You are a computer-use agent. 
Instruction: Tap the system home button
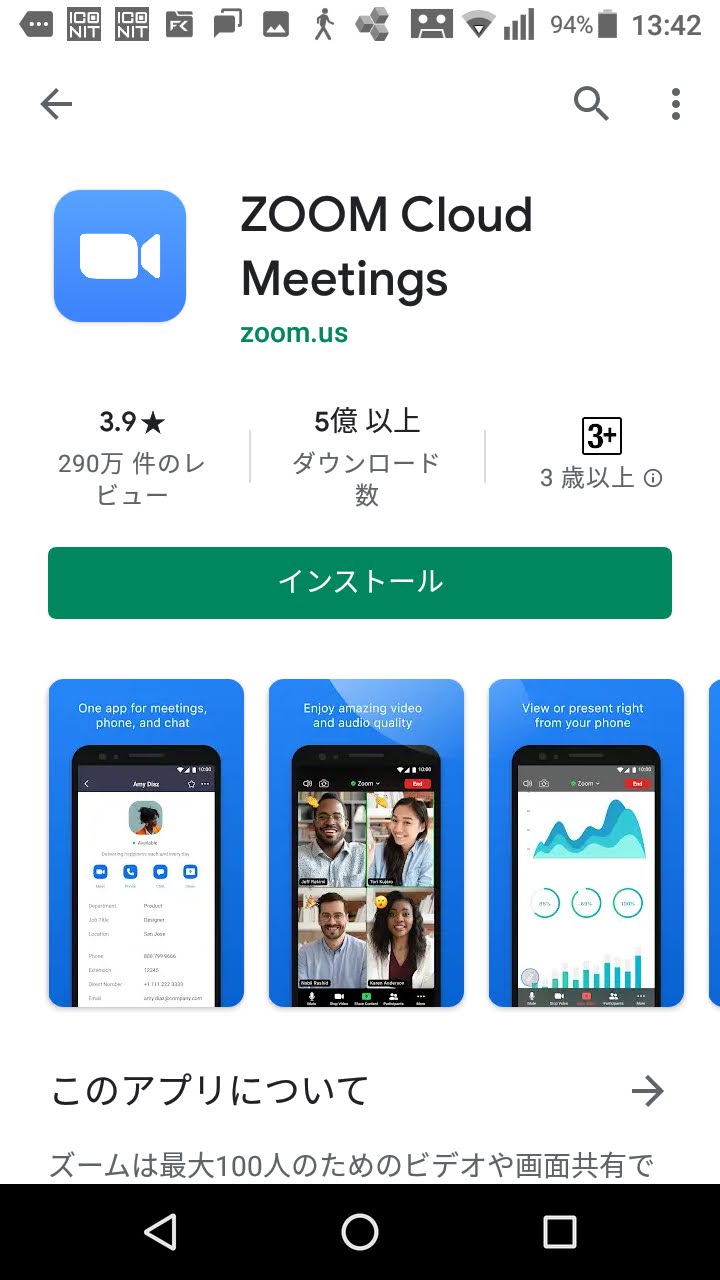pyautogui.click(x=360, y=1232)
